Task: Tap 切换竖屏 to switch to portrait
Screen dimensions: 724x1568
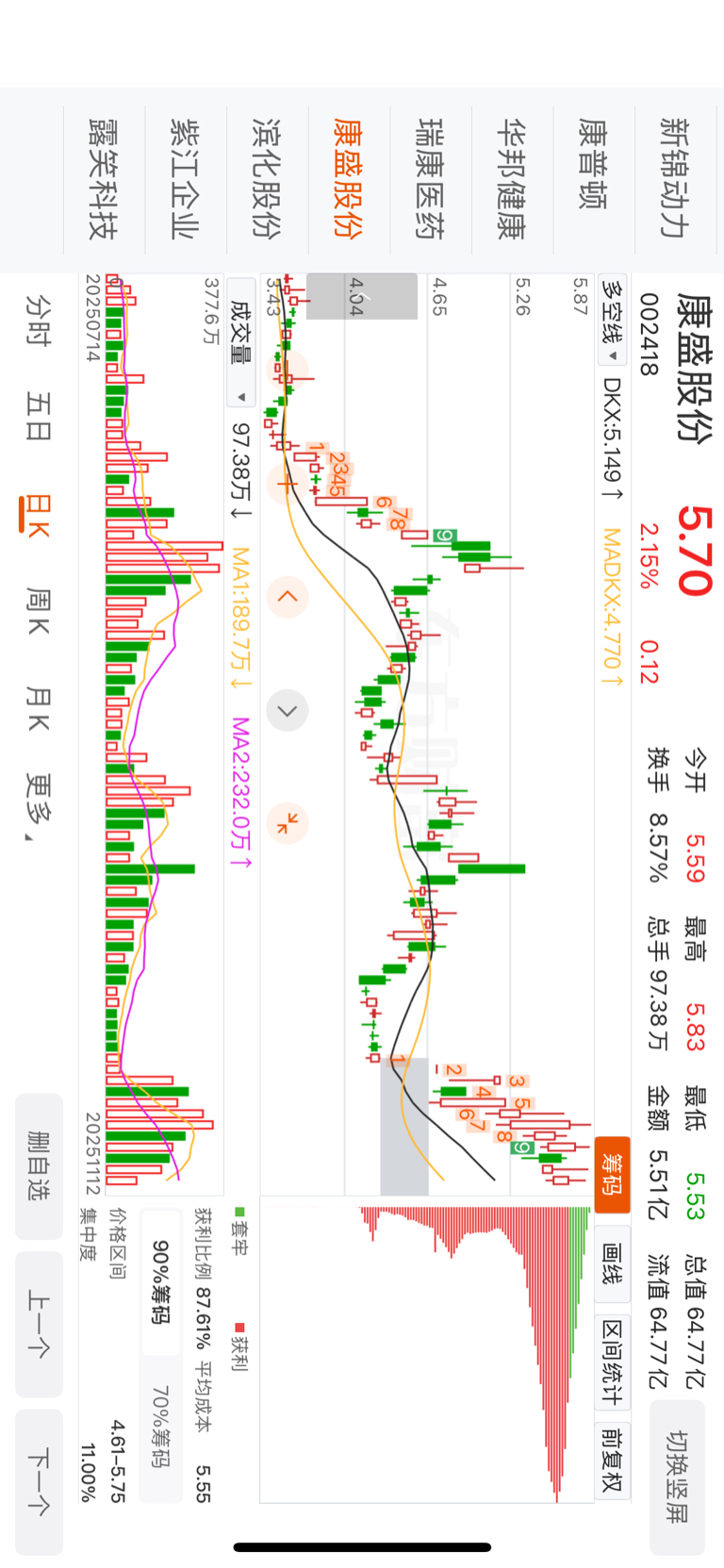Action: [677, 1477]
